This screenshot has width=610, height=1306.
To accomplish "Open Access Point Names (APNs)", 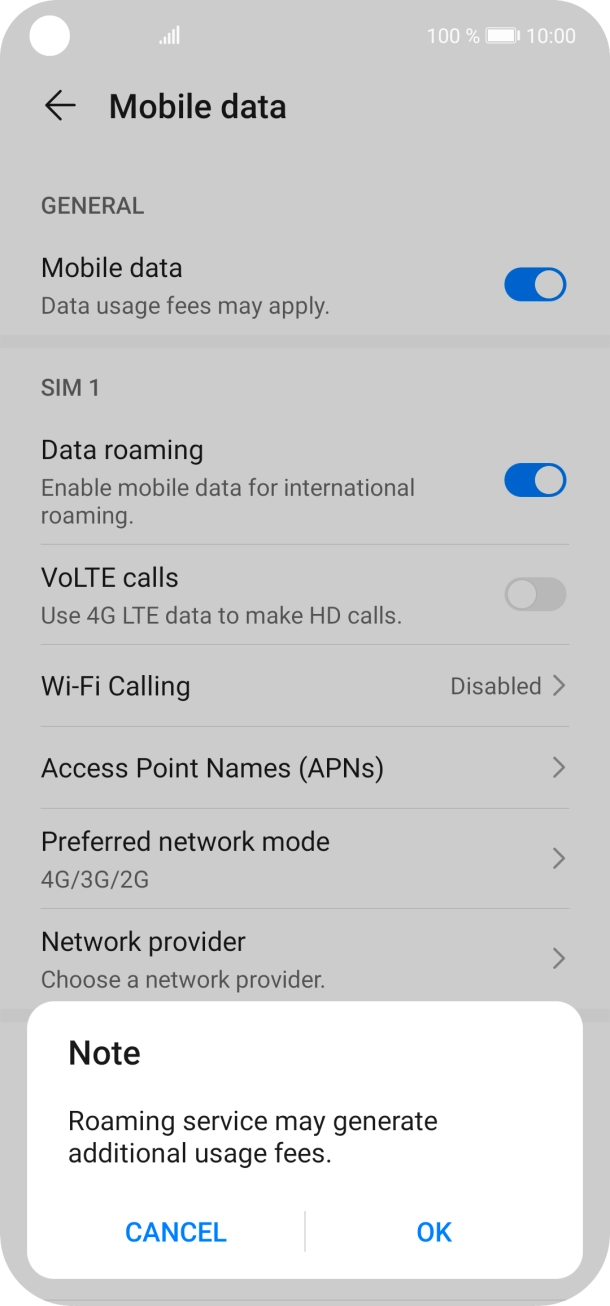I will [305, 768].
